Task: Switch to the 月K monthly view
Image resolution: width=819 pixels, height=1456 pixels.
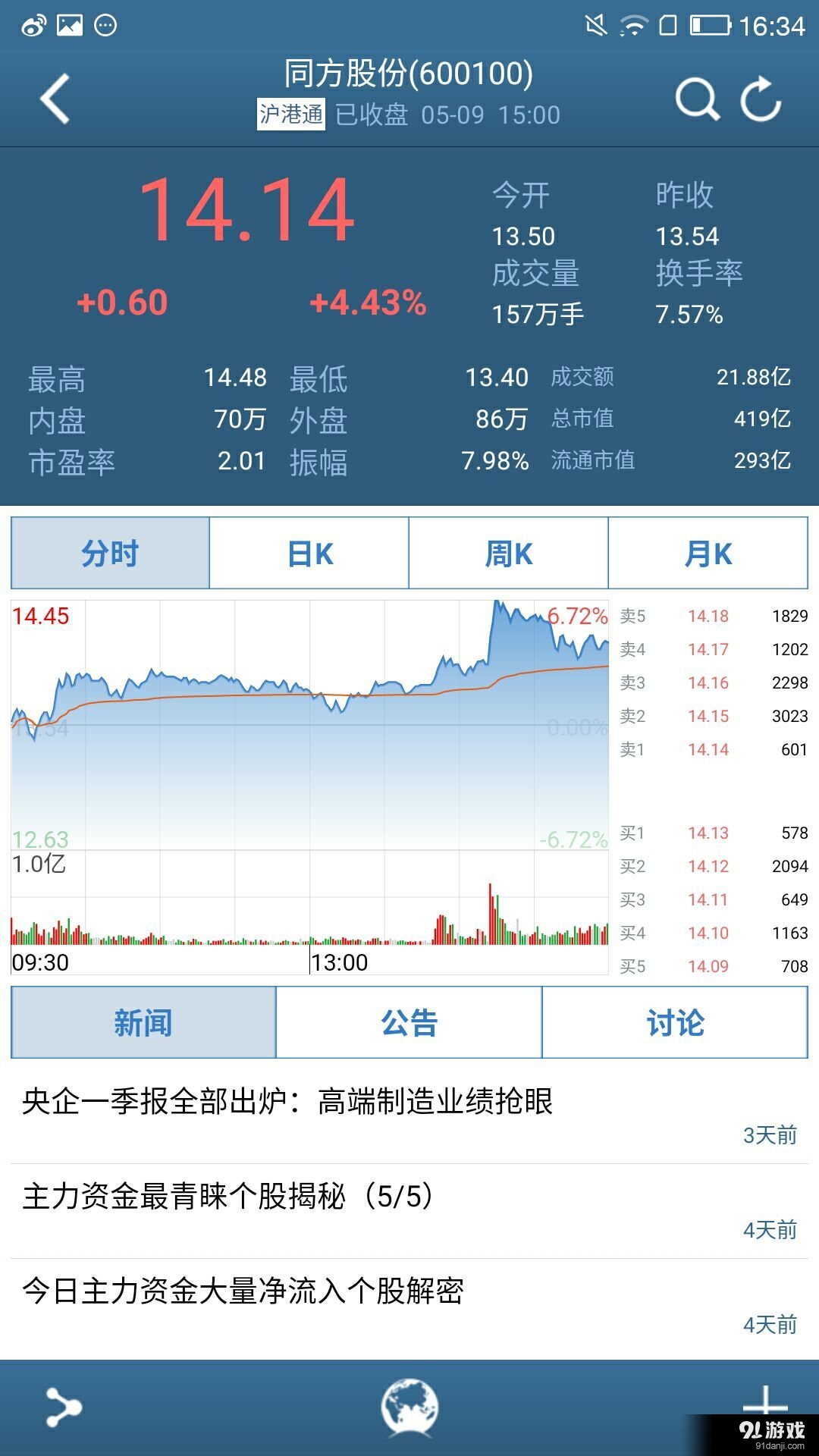Action: pos(709,553)
